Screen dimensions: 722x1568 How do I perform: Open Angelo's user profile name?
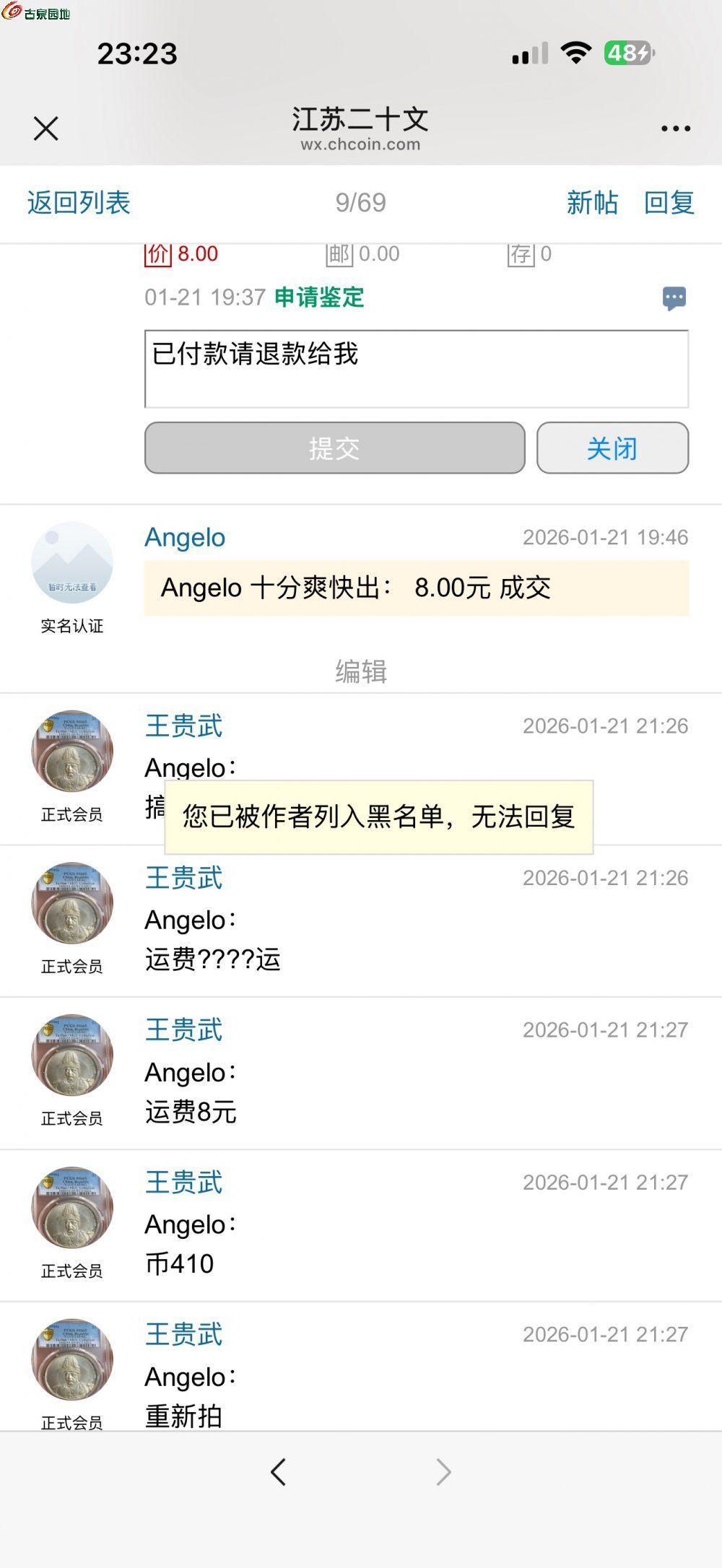click(185, 538)
